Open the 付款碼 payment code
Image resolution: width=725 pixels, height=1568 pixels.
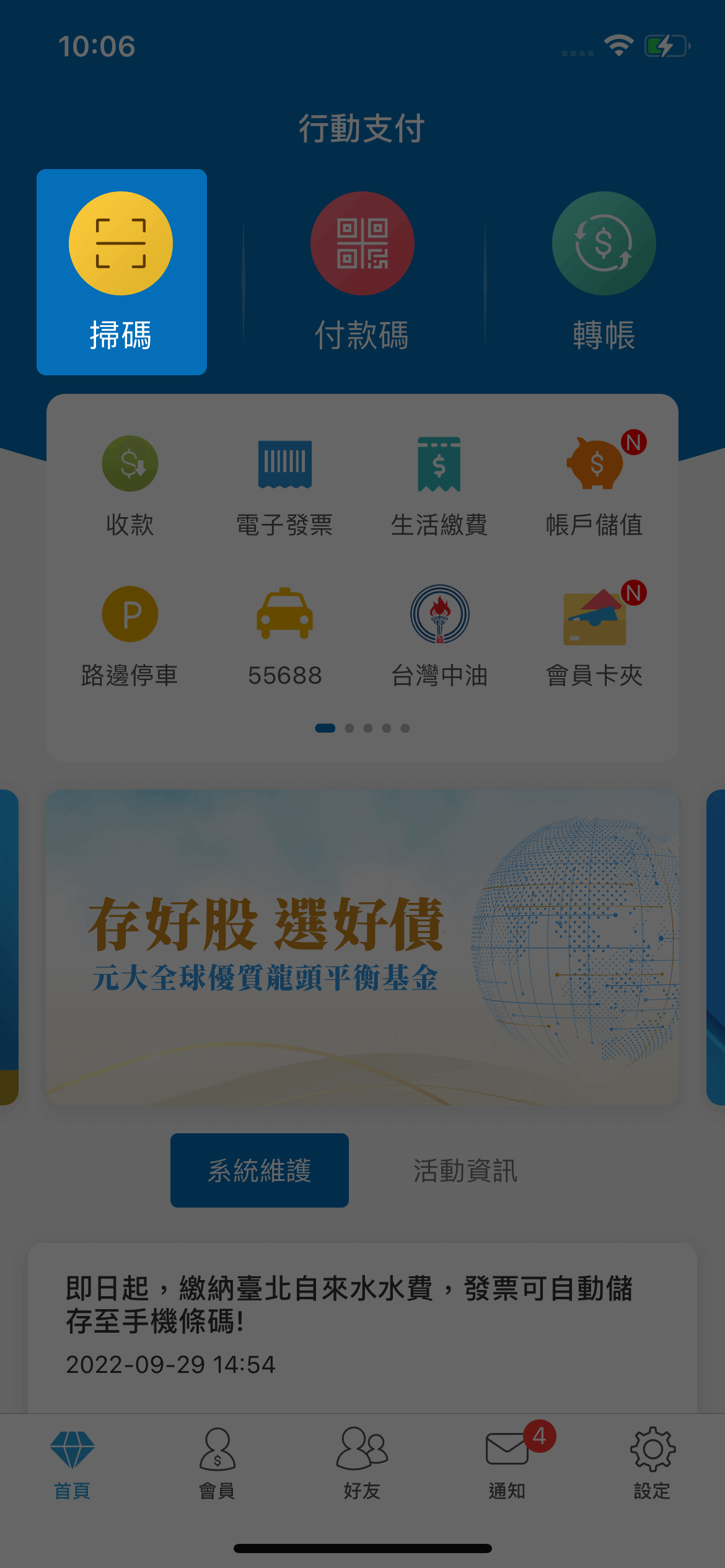point(362,271)
